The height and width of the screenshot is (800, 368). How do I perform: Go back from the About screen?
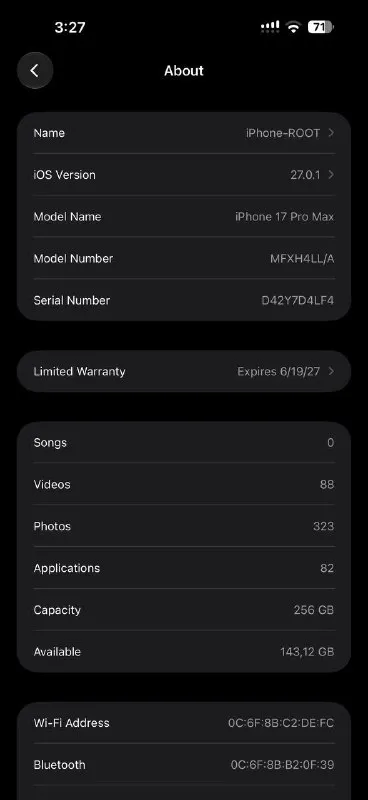35,70
